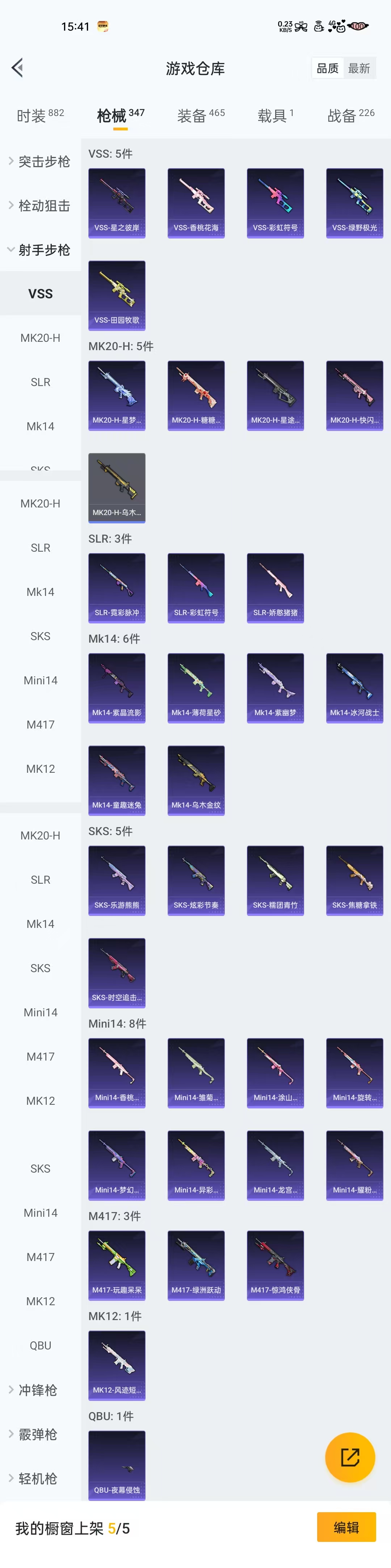
Task: Tap the 编辑 button
Action: click(x=346, y=1527)
